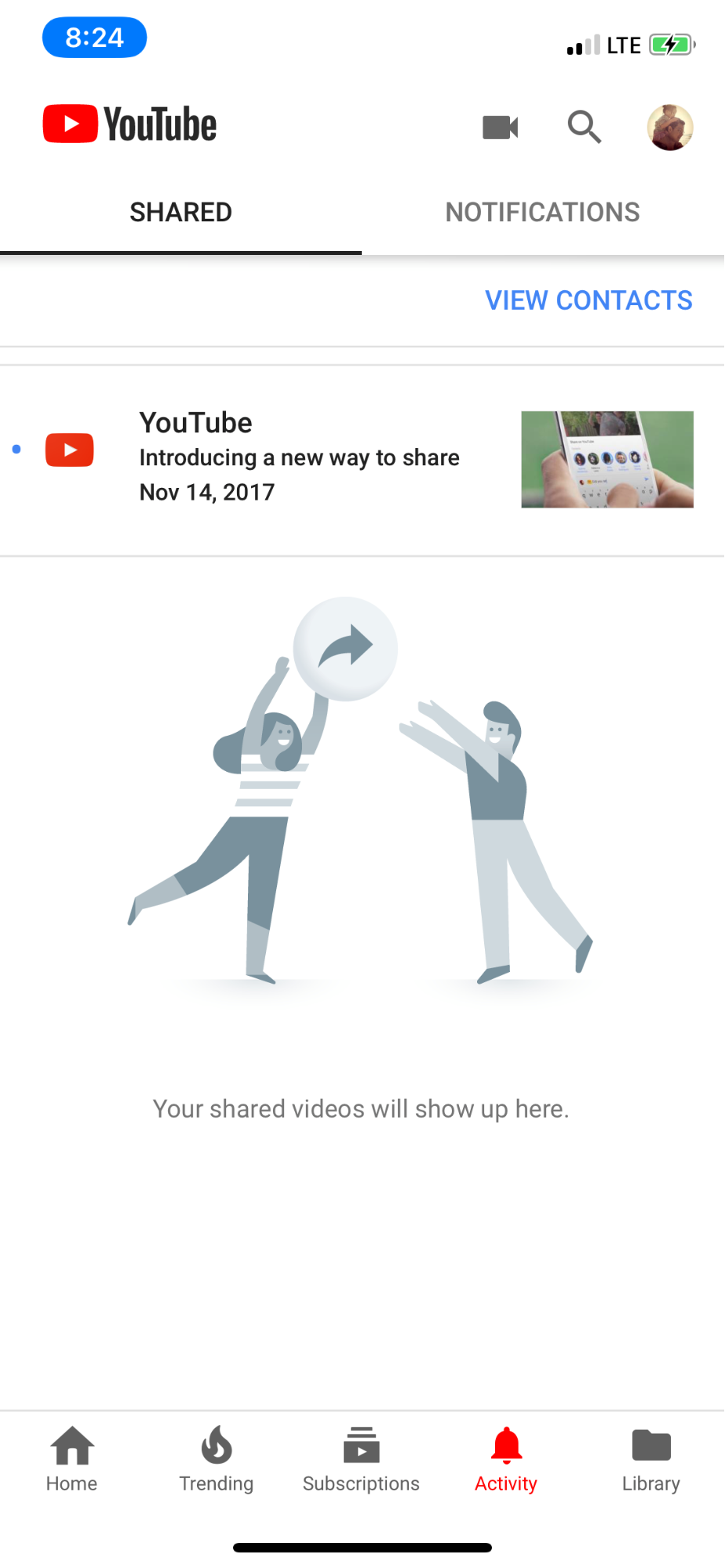
Task: Tap the Activity bell tab
Action: point(506,1459)
